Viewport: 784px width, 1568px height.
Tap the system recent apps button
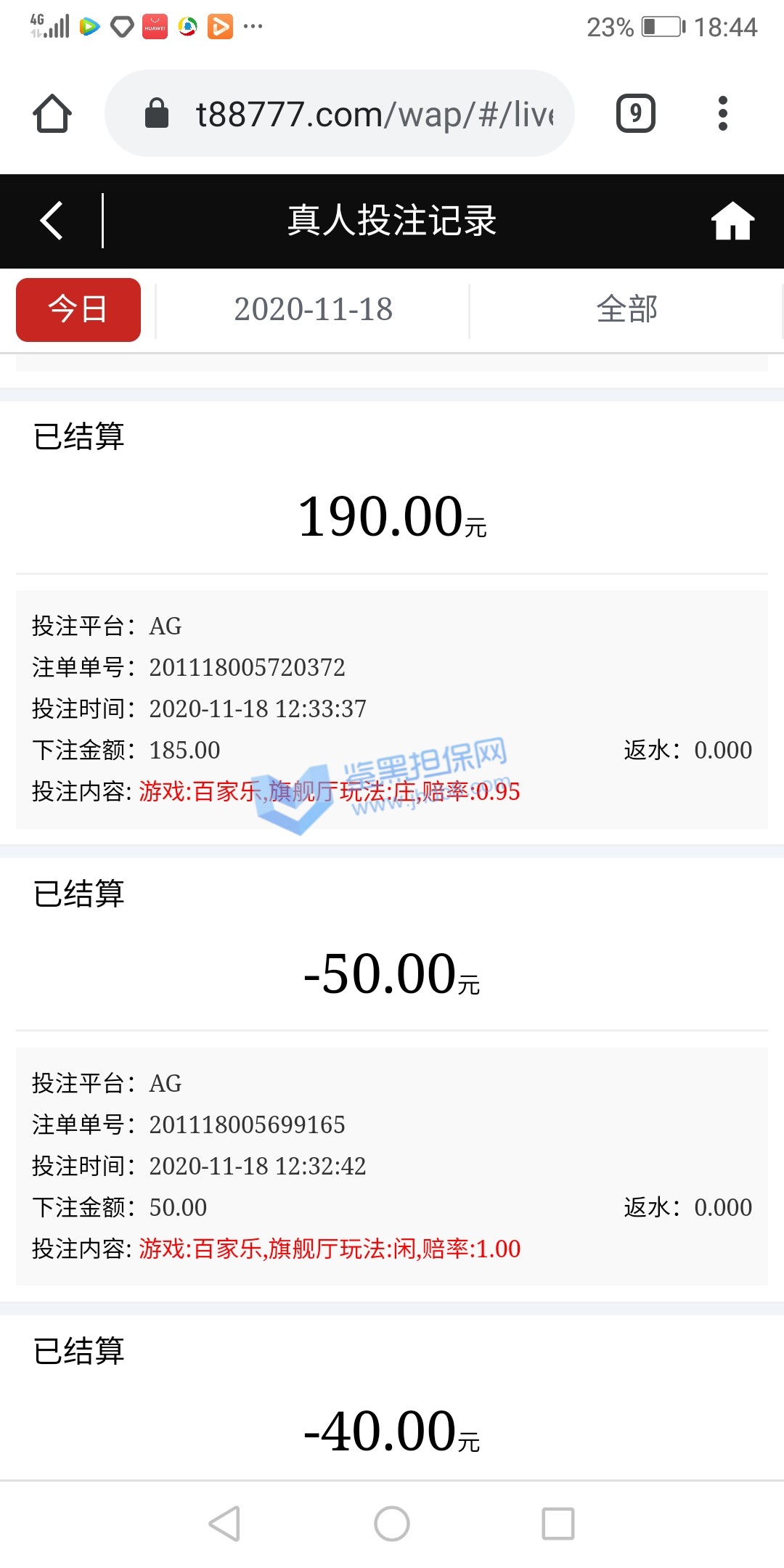click(558, 1523)
